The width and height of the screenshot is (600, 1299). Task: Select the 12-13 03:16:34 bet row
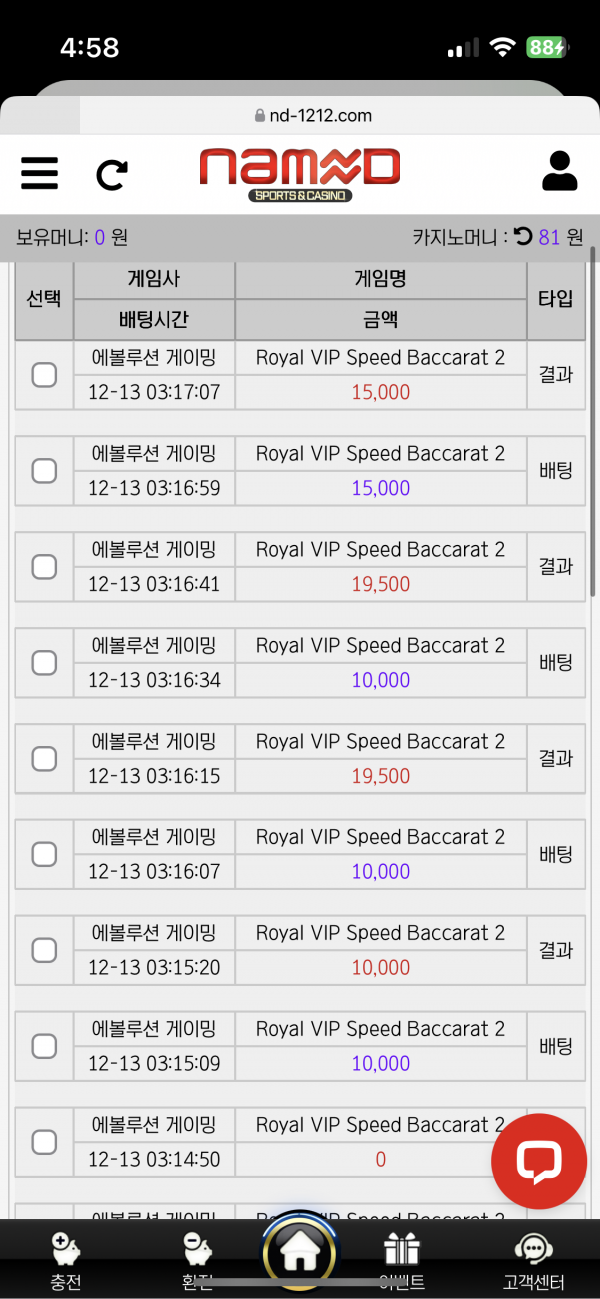tap(44, 663)
